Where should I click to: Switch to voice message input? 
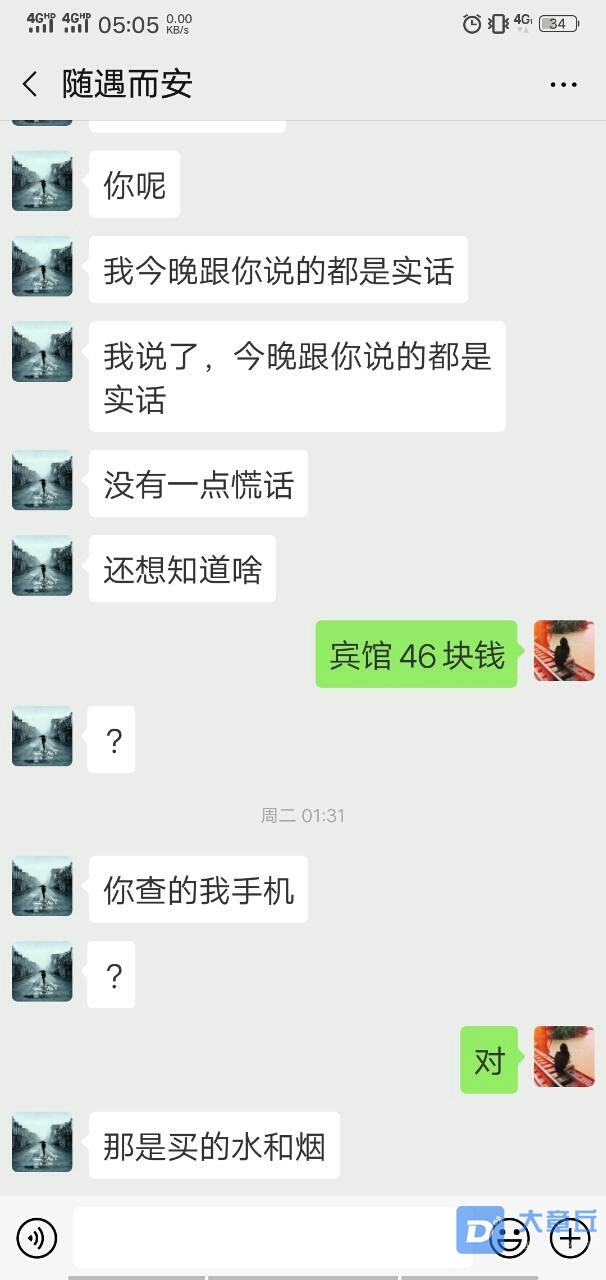(x=37, y=1239)
